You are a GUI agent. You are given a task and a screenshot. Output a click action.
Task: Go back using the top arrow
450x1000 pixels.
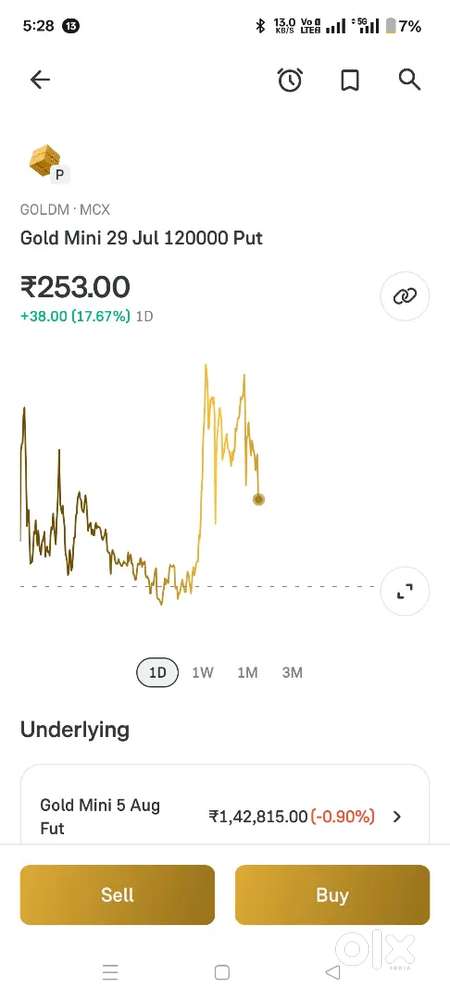click(x=40, y=80)
